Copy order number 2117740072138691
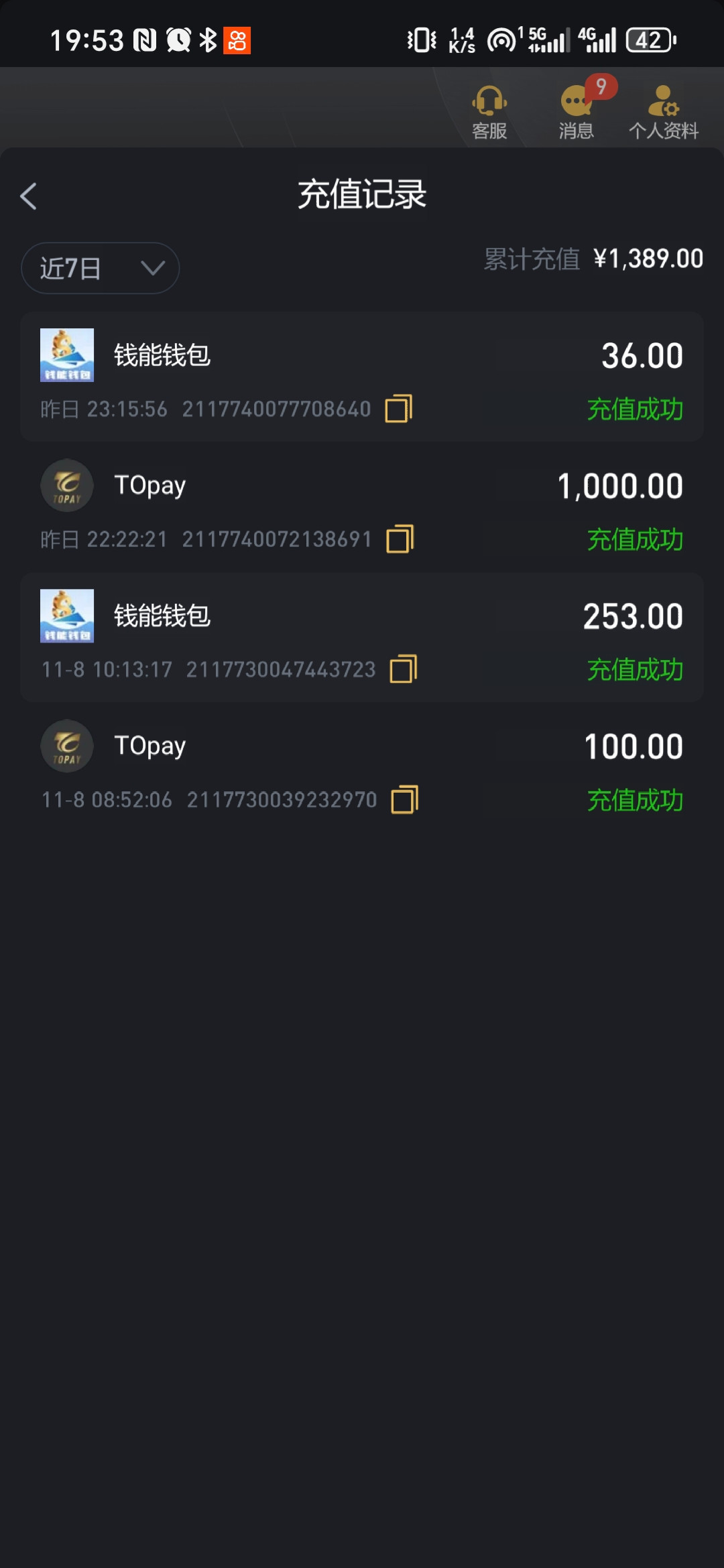The image size is (724, 1568). [x=400, y=539]
